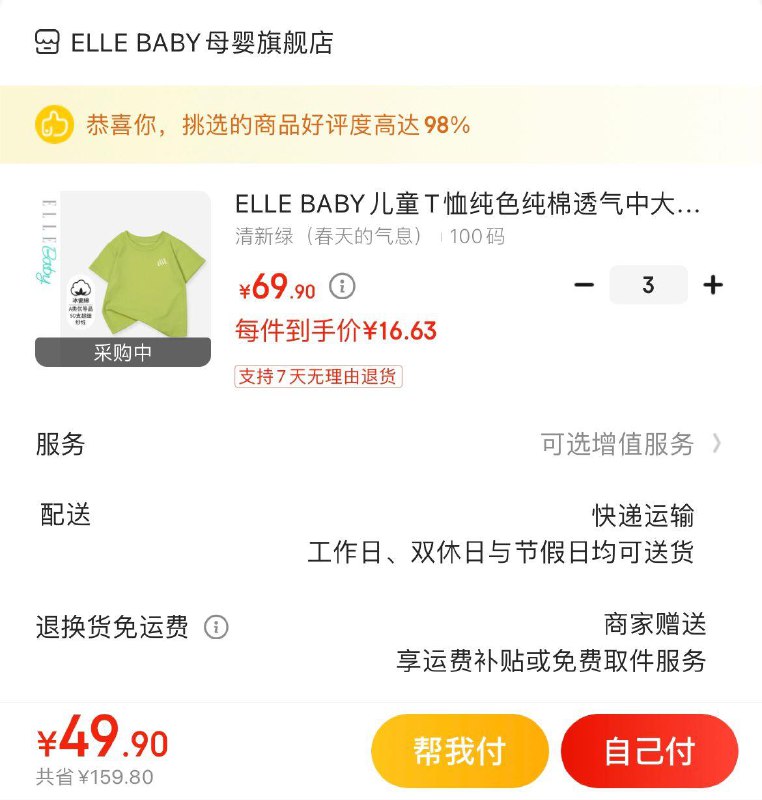Screen dimensions: 762x800
Task: Decrease quantity with the minus button
Action: (x=584, y=285)
